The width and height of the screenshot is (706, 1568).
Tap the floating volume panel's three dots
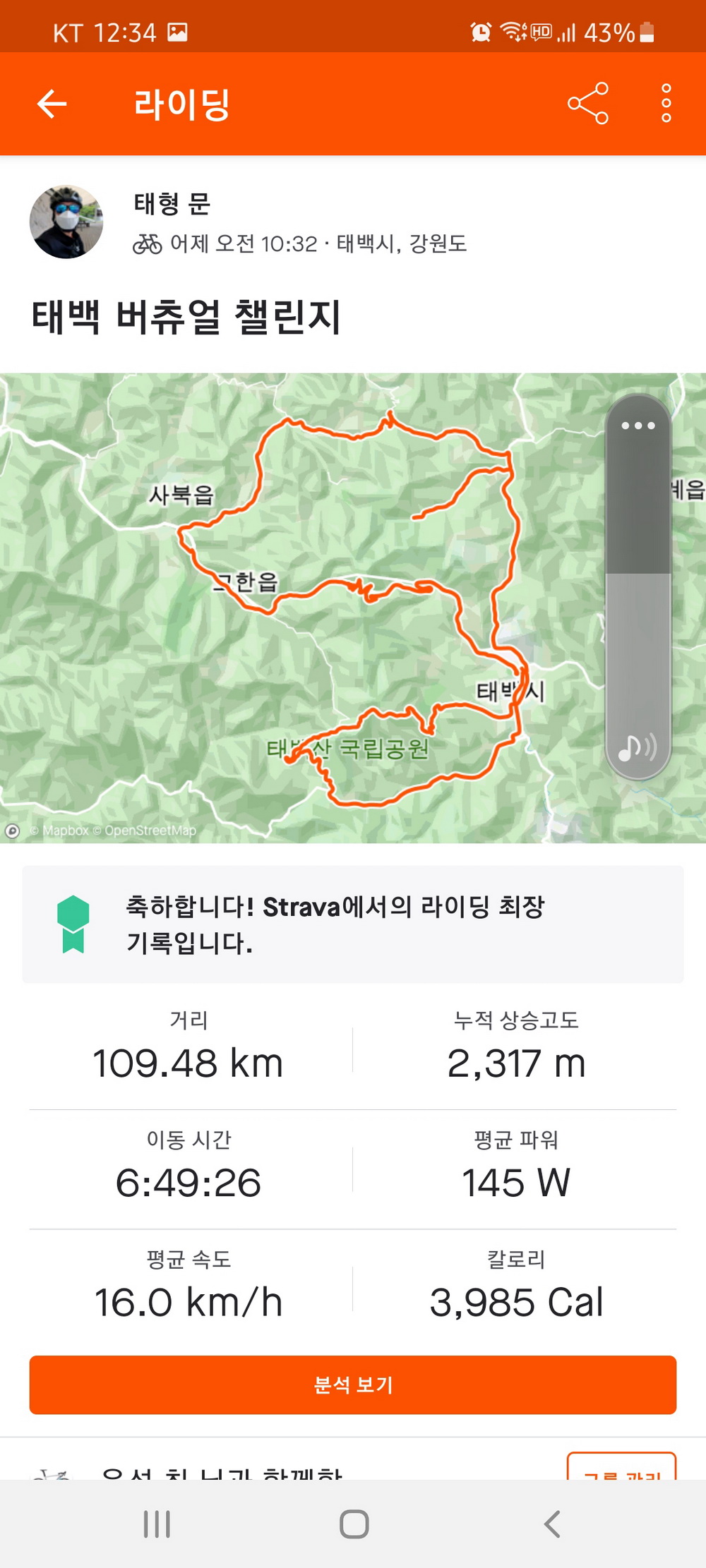(x=638, y=426)
